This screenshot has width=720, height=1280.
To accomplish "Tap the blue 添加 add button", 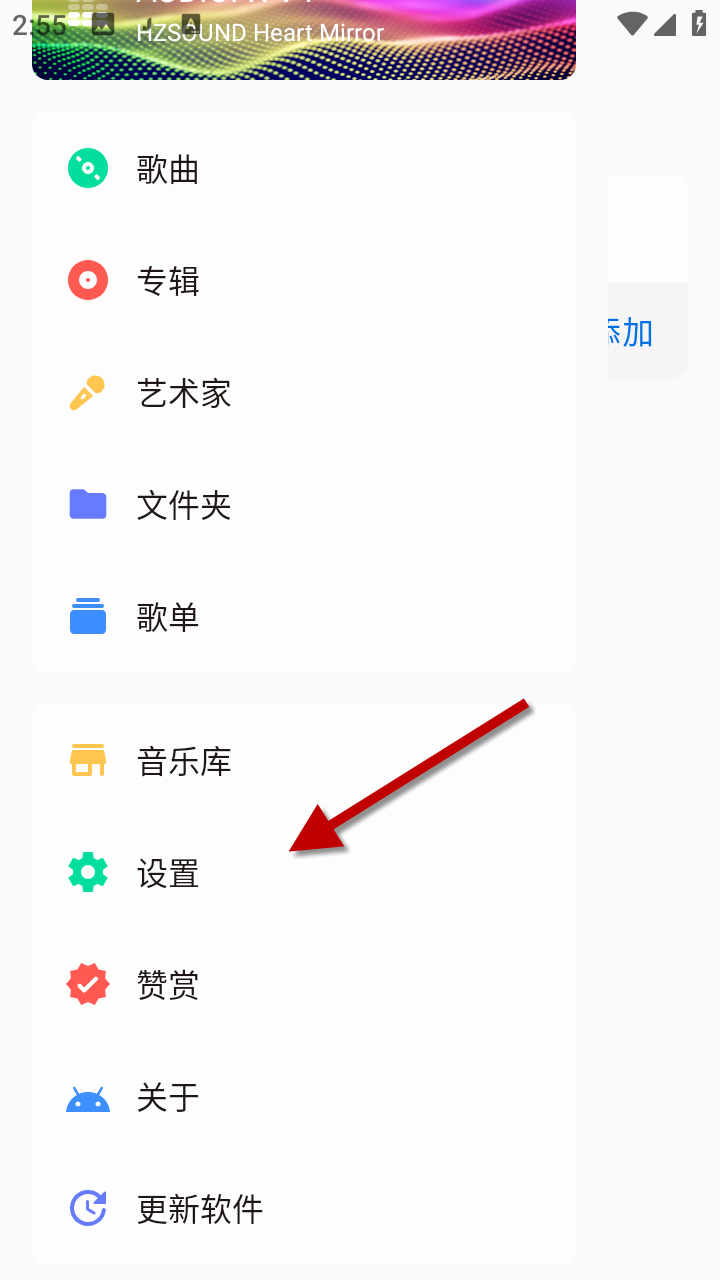I will pos(632,332).
